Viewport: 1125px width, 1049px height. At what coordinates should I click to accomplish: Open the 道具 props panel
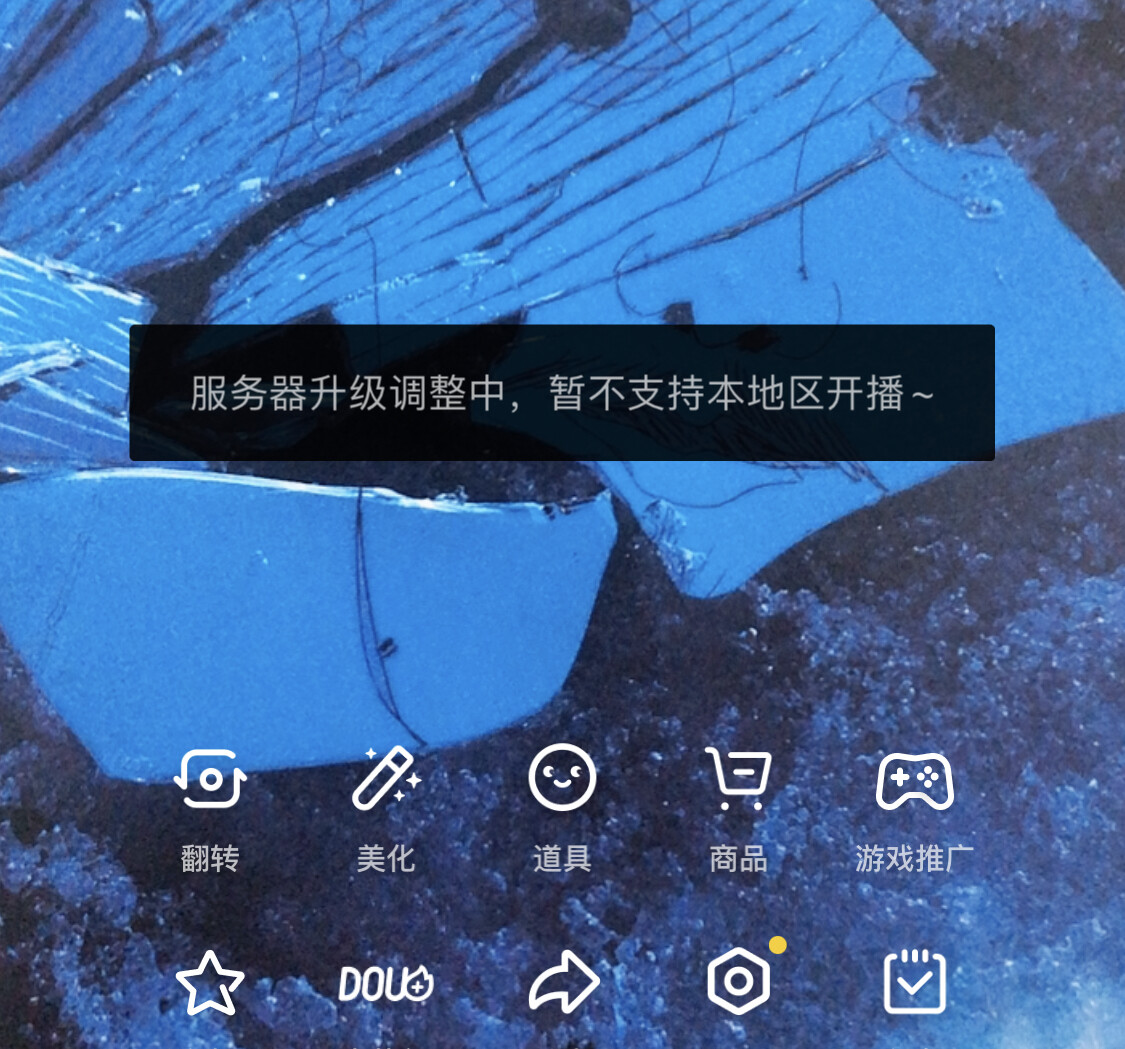pyautogui.click(x=562, y=780)
